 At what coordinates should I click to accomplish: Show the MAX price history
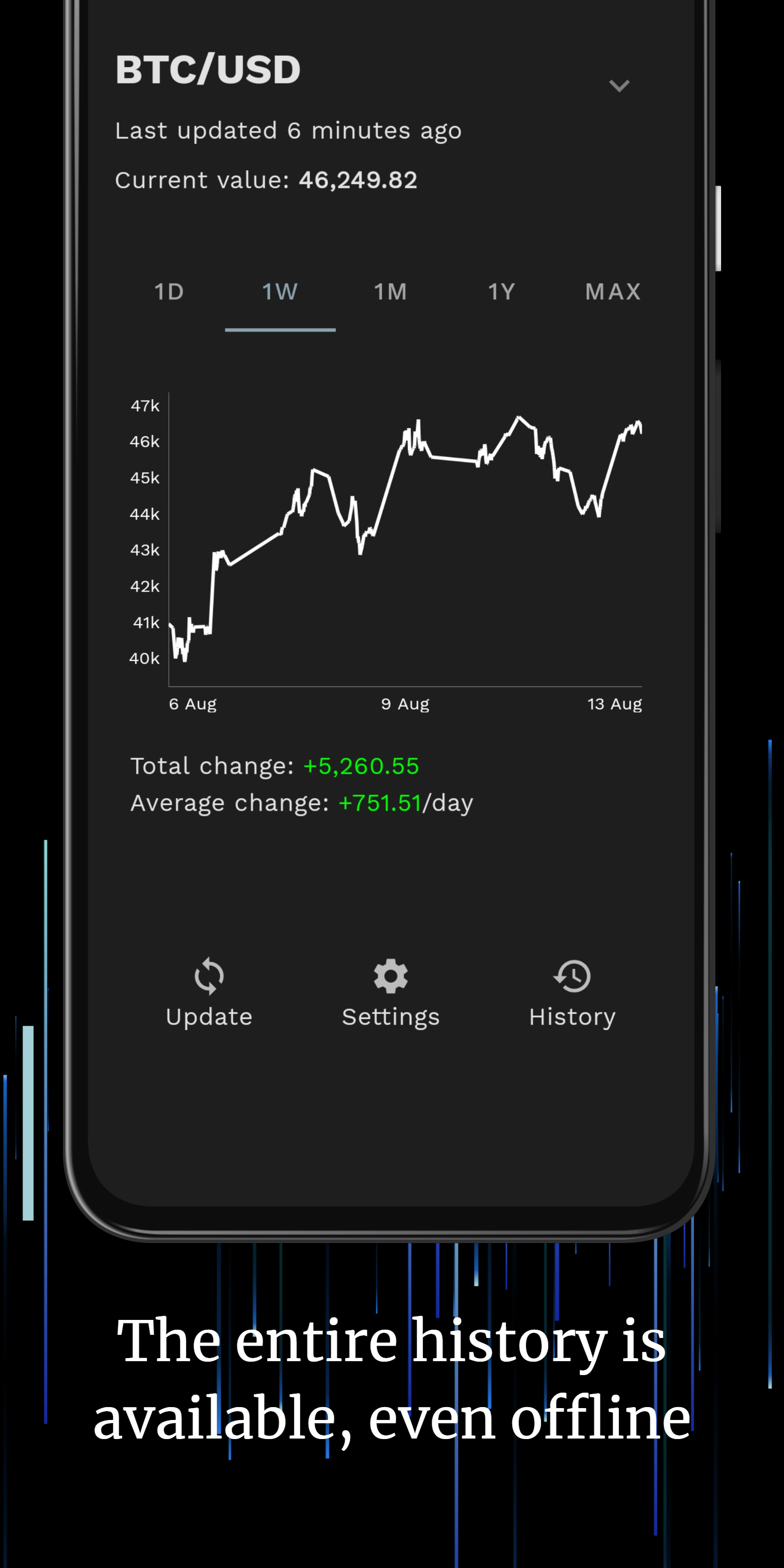click(x=612, y=291)
